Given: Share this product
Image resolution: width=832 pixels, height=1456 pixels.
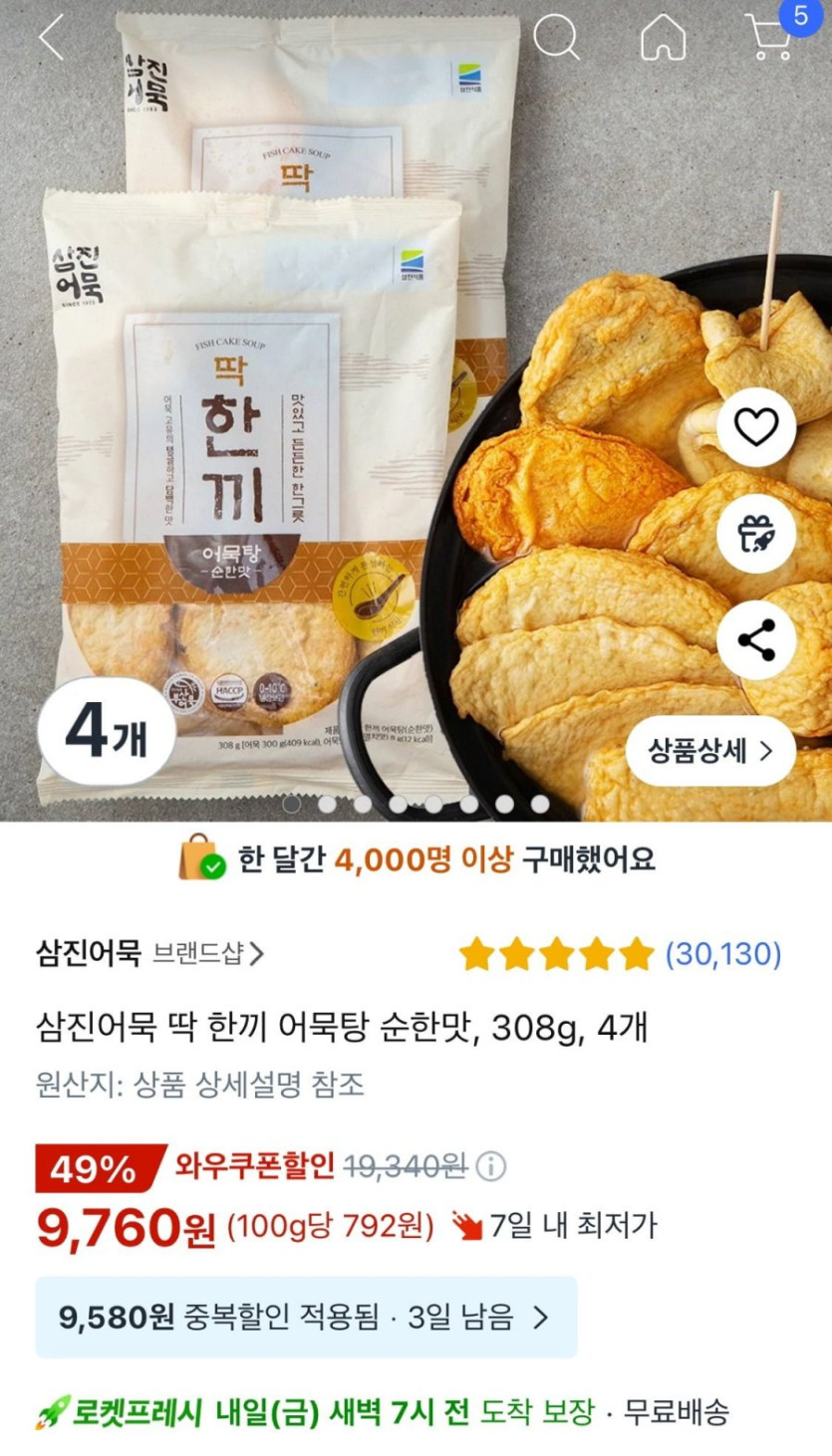Looking at the screenshot, I should pos(756,640).
